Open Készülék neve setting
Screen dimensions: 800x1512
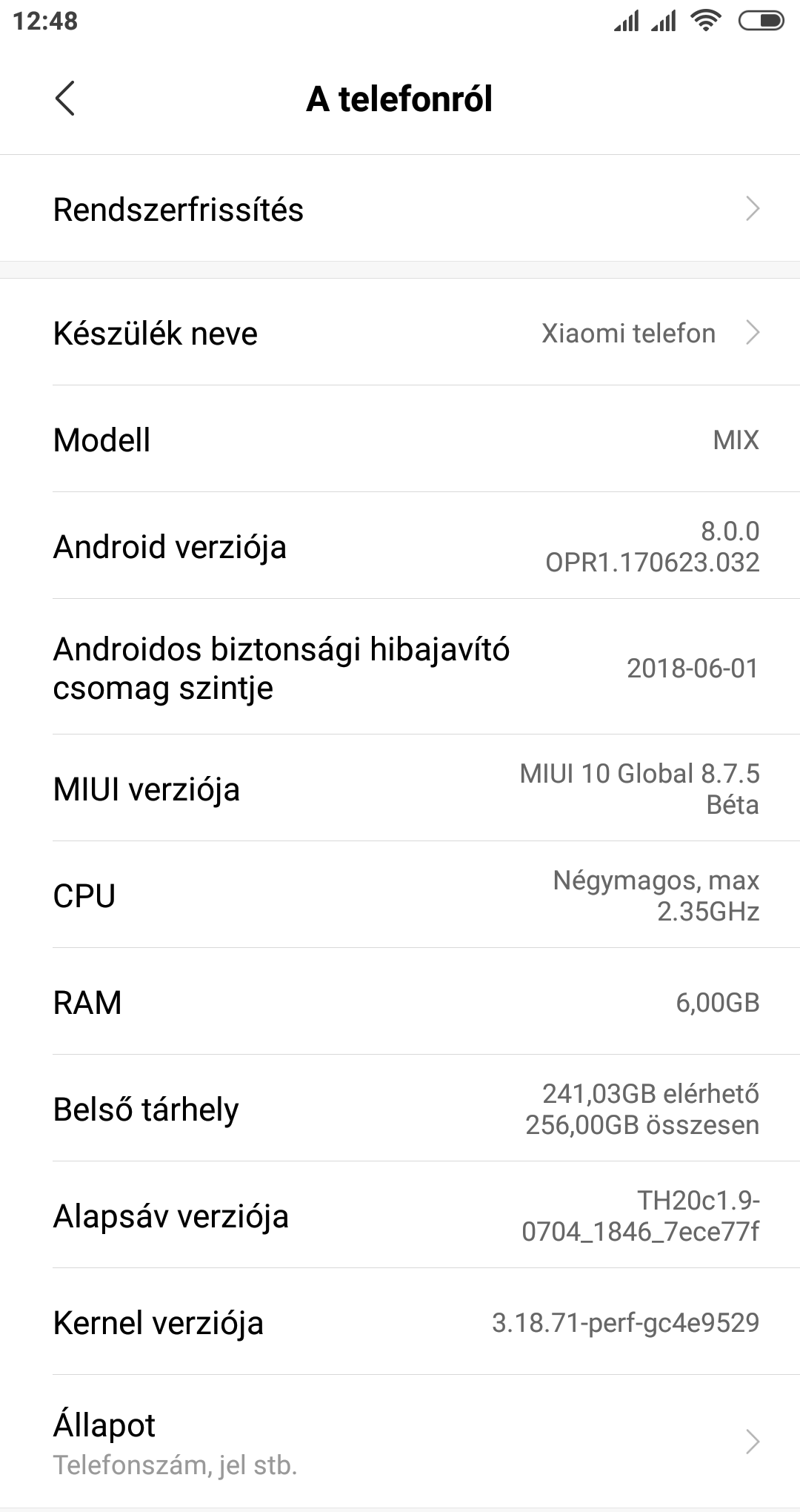[x=400, y=333]
